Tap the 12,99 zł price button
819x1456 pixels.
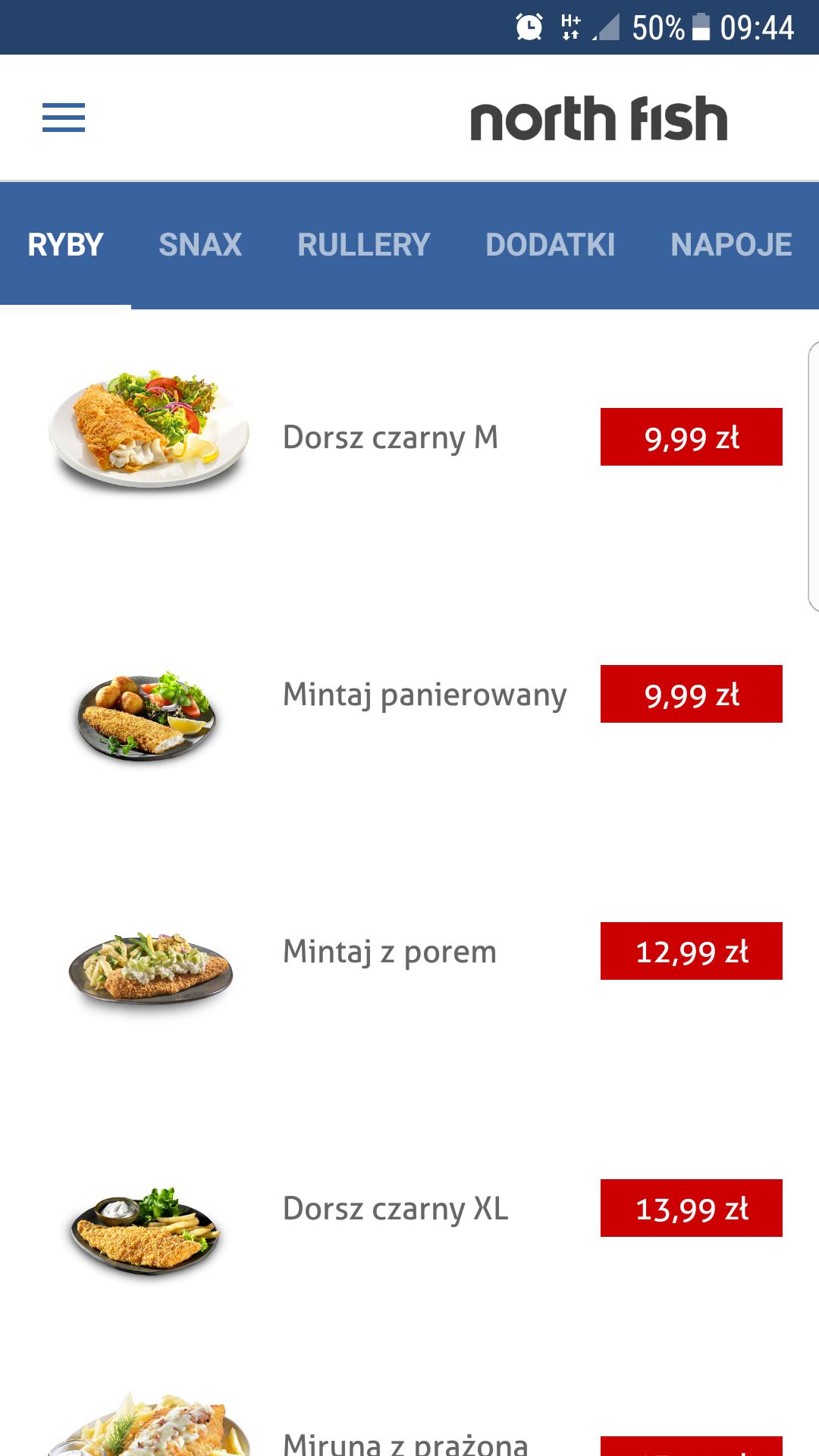point(691,952)
